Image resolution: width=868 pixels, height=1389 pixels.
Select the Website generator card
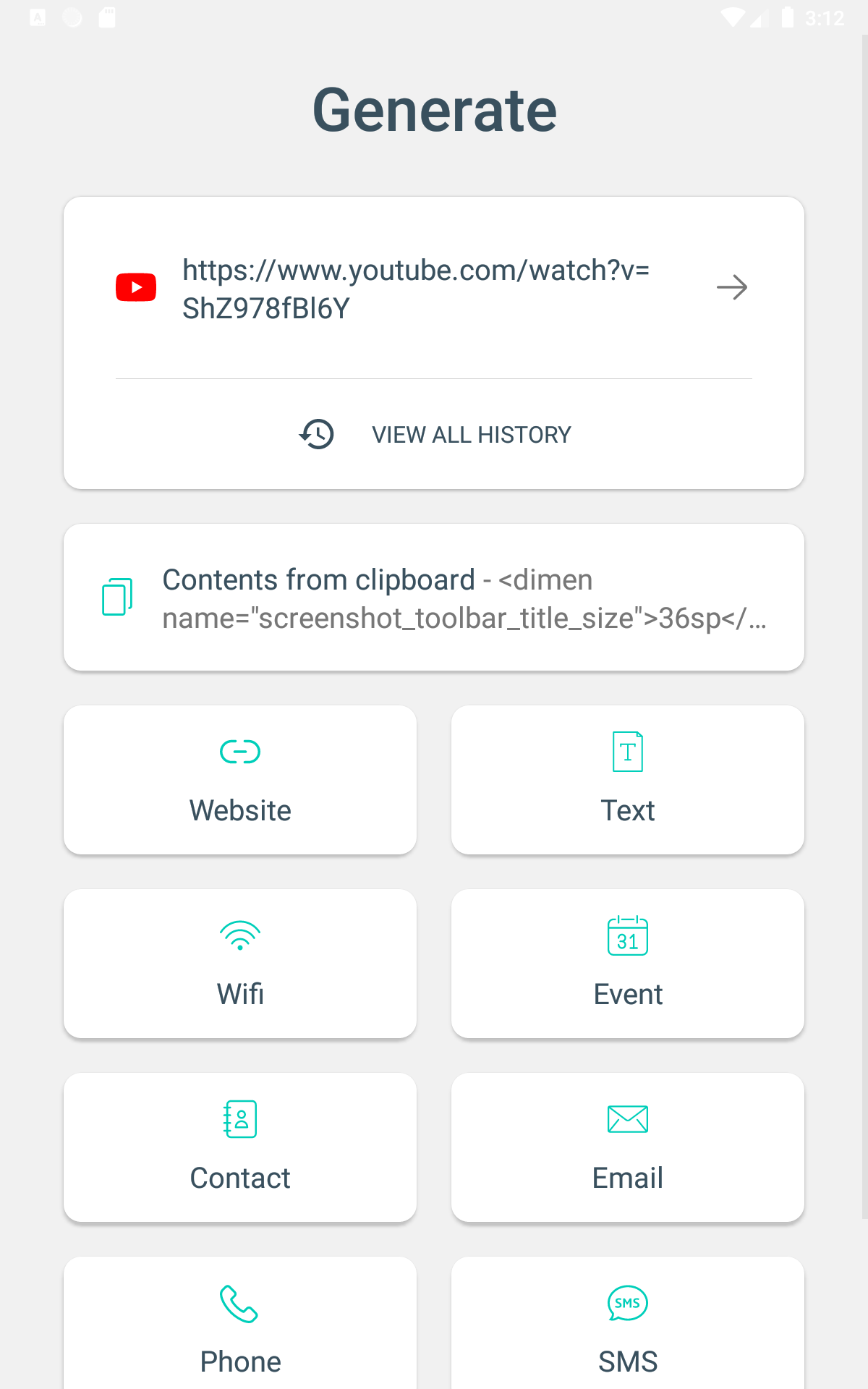[x=240, y=780]
